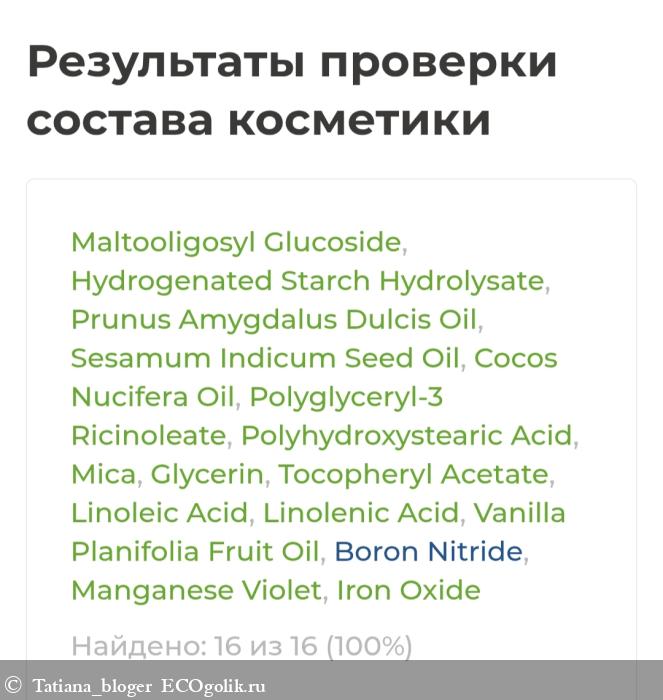This screenshot has width=663, height=700.
Task: Open the Sesamum Indicum Seed Oil link
Action: pos(265,358)
